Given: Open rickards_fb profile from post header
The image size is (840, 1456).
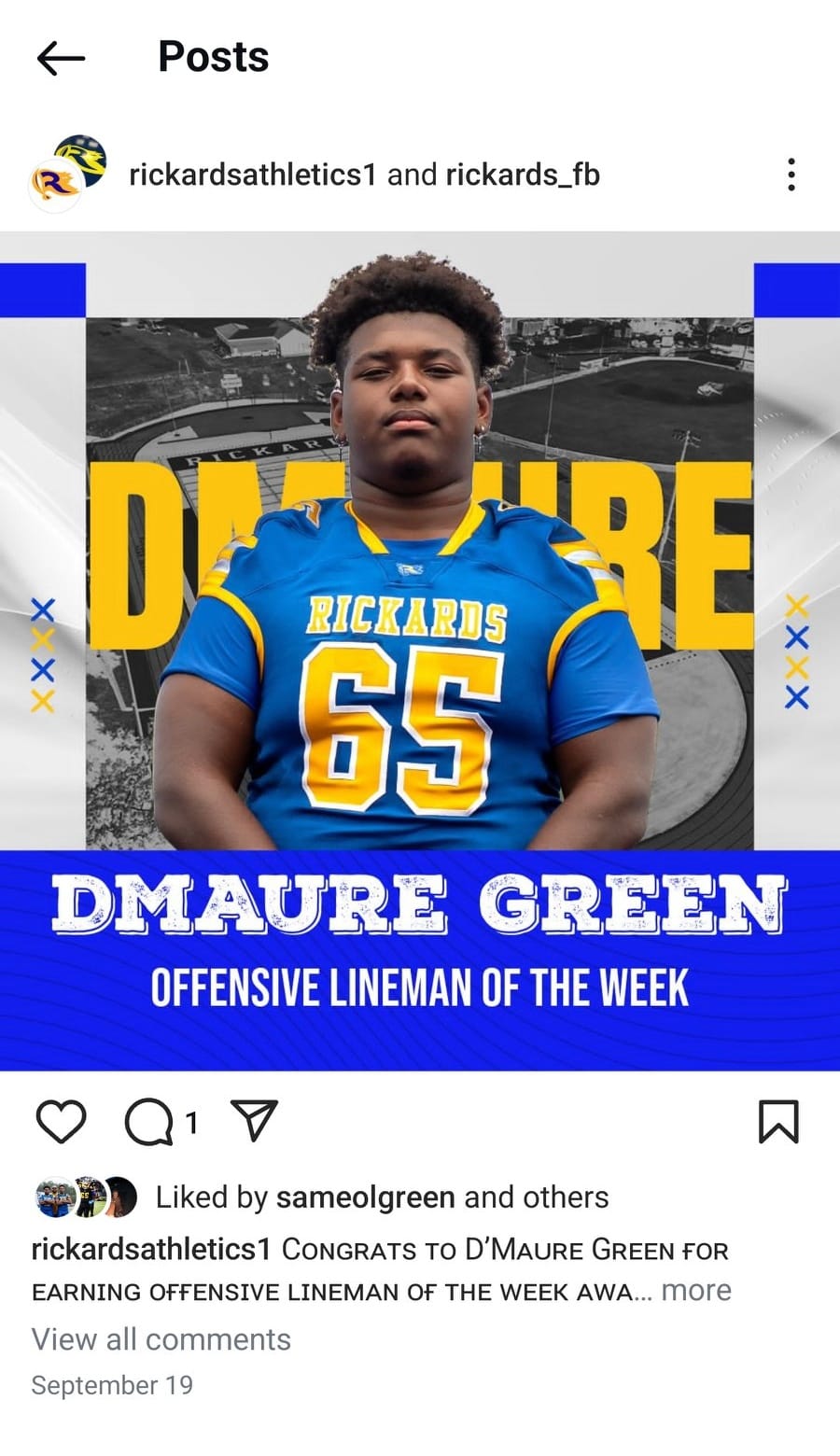Looking at the screenshot, I should [522, 175].
